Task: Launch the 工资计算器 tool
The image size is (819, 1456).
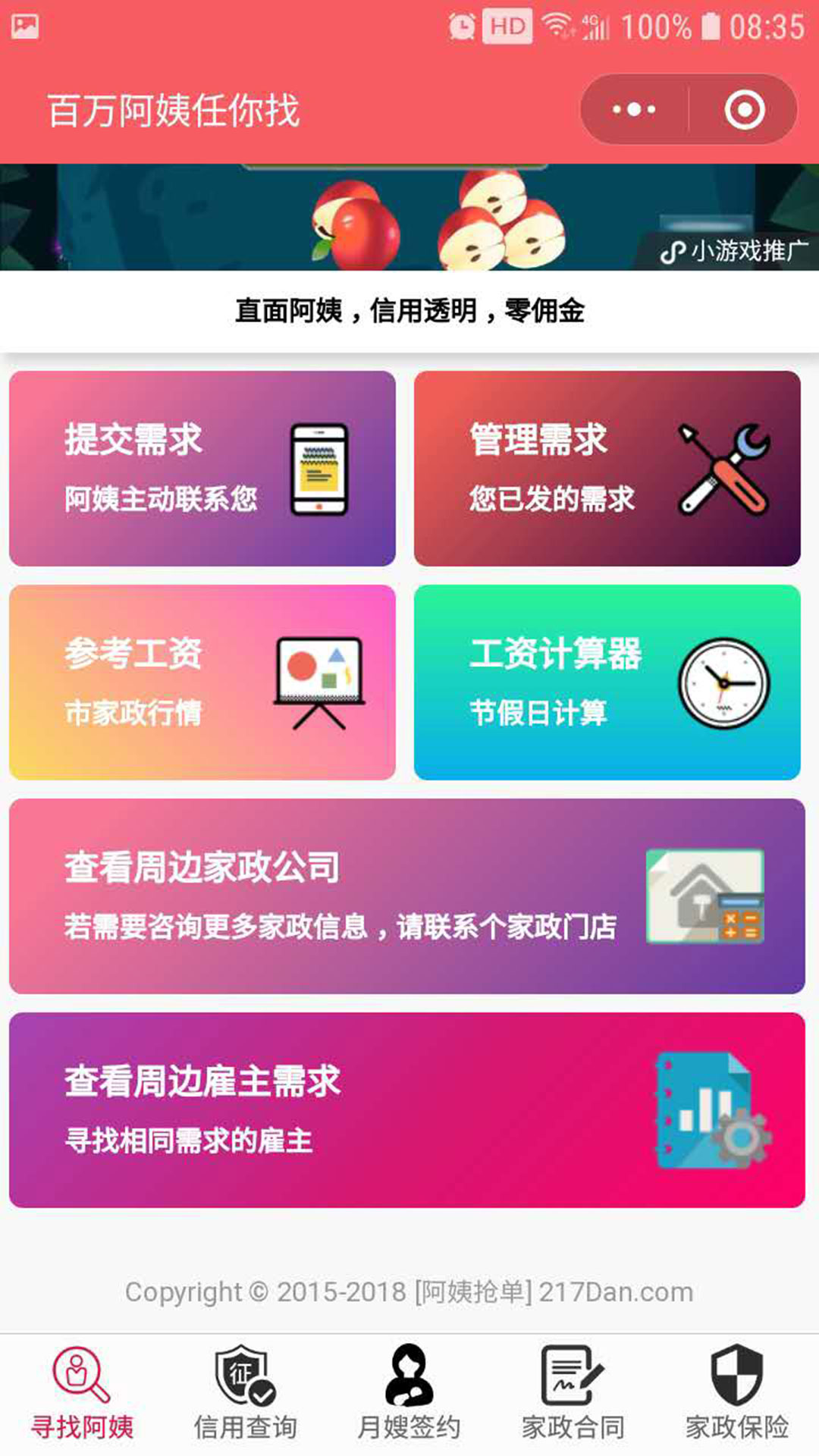Action: [x=607, y=682]
